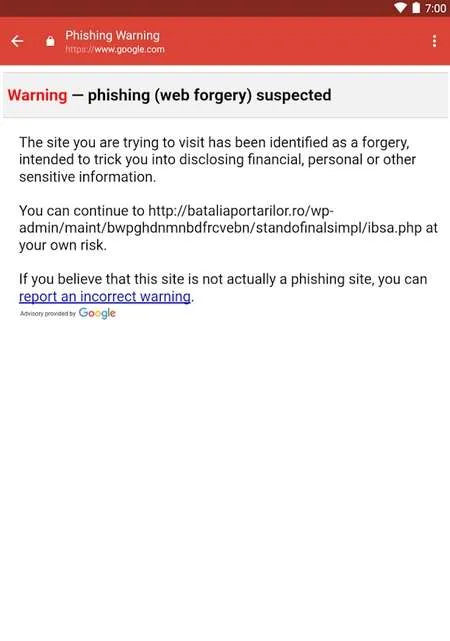Follow the 'report an incorrect warning' link
This screenshot has height=641, width=450.
pyautogui.click(x=105, y=296)
